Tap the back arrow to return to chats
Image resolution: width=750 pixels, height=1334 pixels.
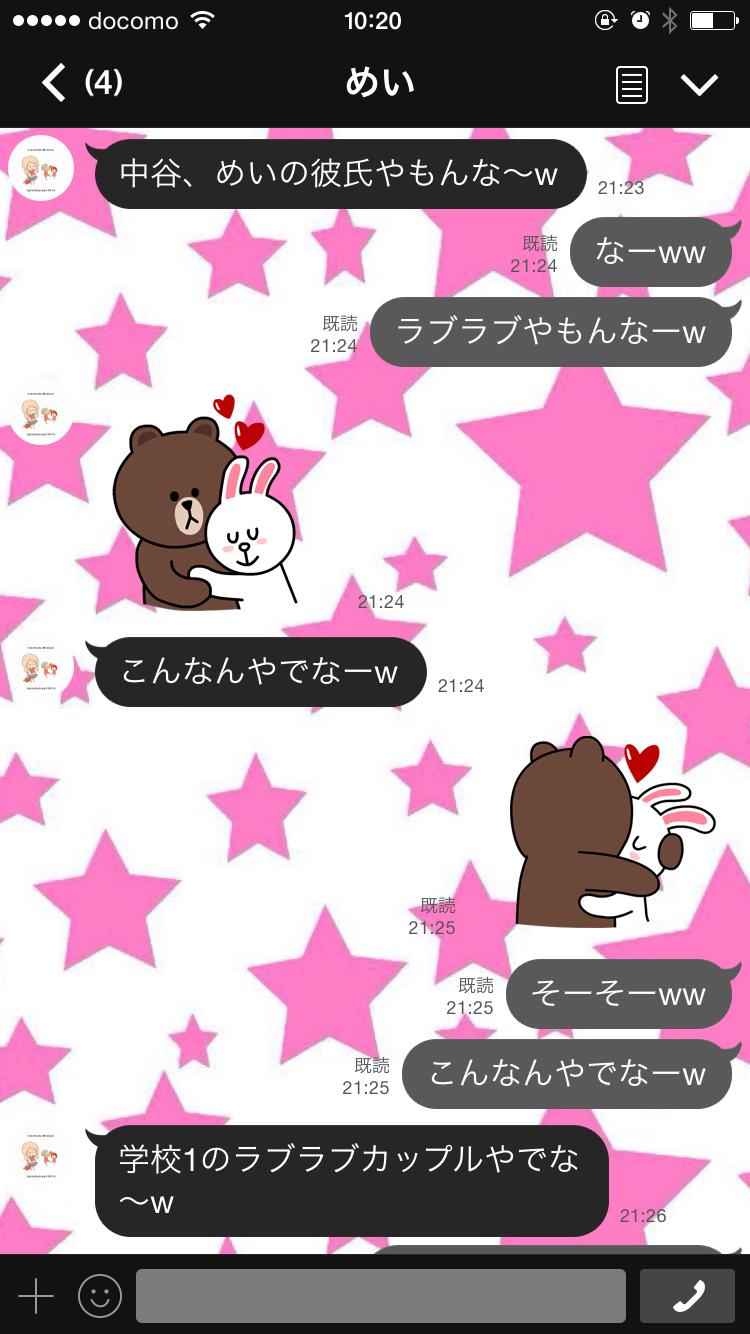coord(52,82)
